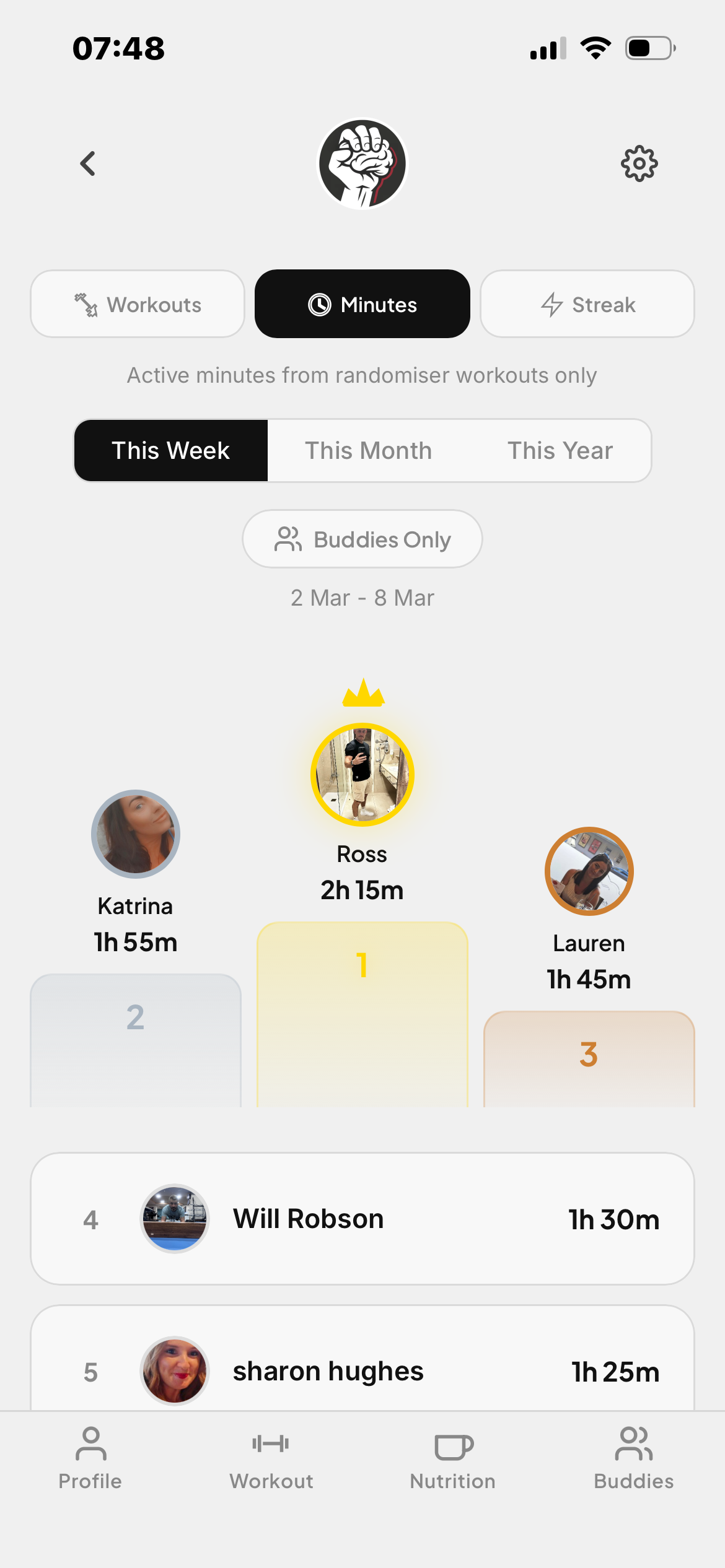Screen dimensions: 725x1568
Task: Select the This Month time period
Action: click(369, 450)
